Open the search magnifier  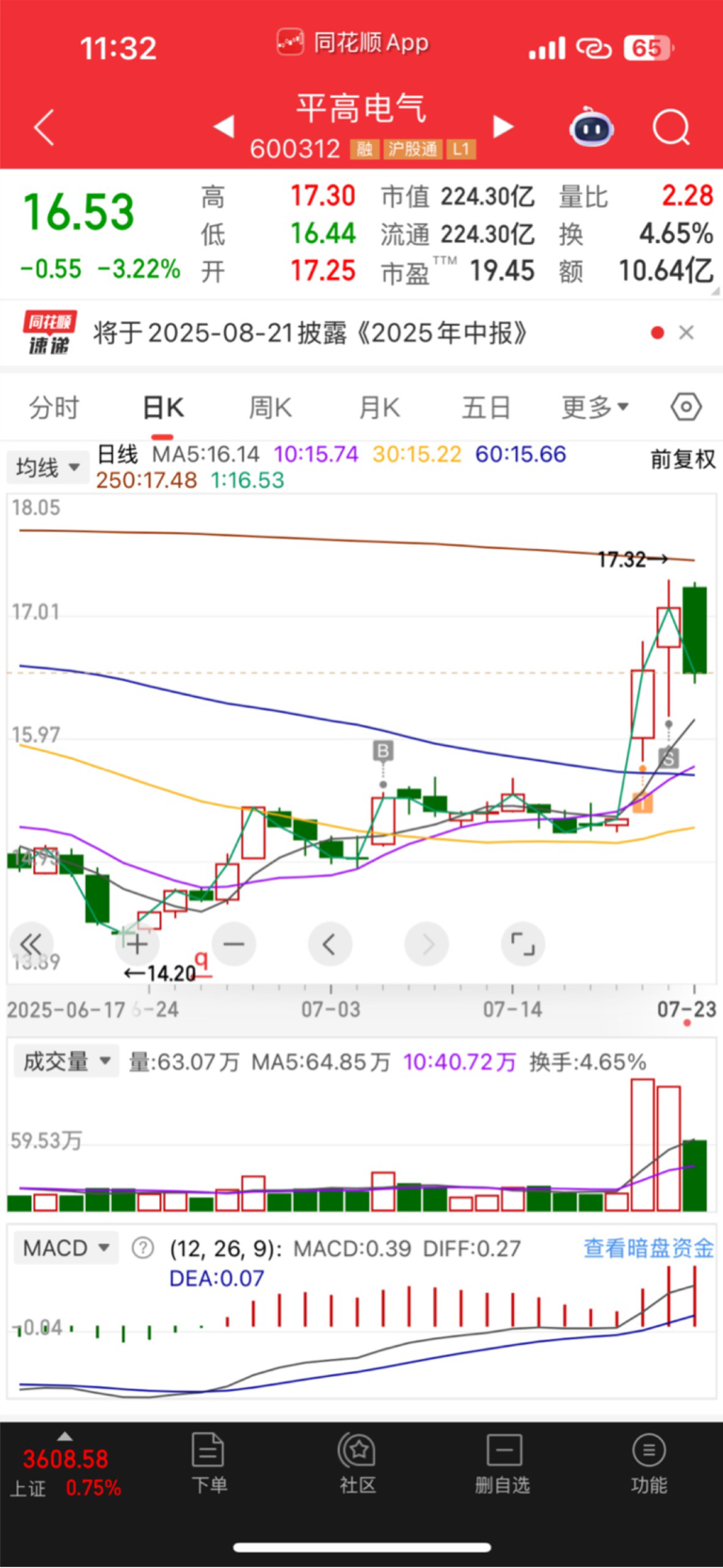tap(671, 127)
